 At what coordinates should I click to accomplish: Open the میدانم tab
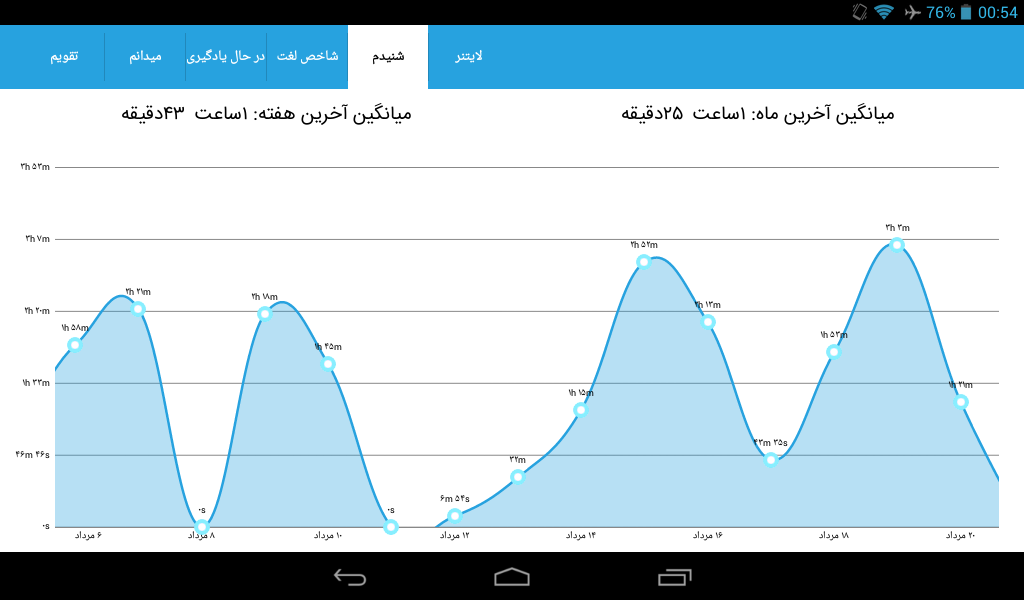[x=145, y=57]
